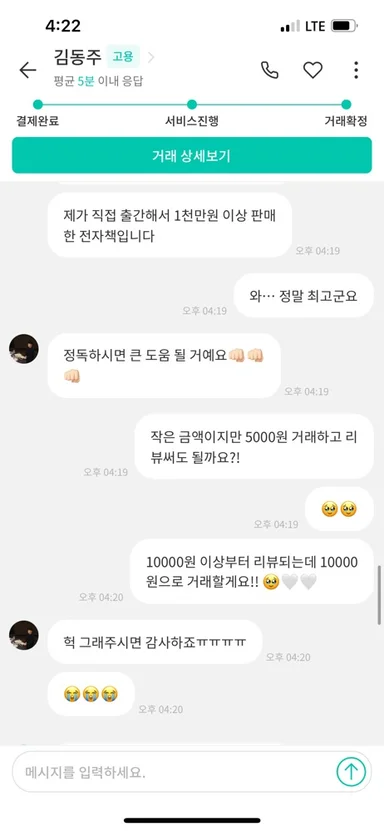This screenshot has width=384, height=831.
Task: Tap the 거래 상세보기 button
Action: (x=192, y=155)
